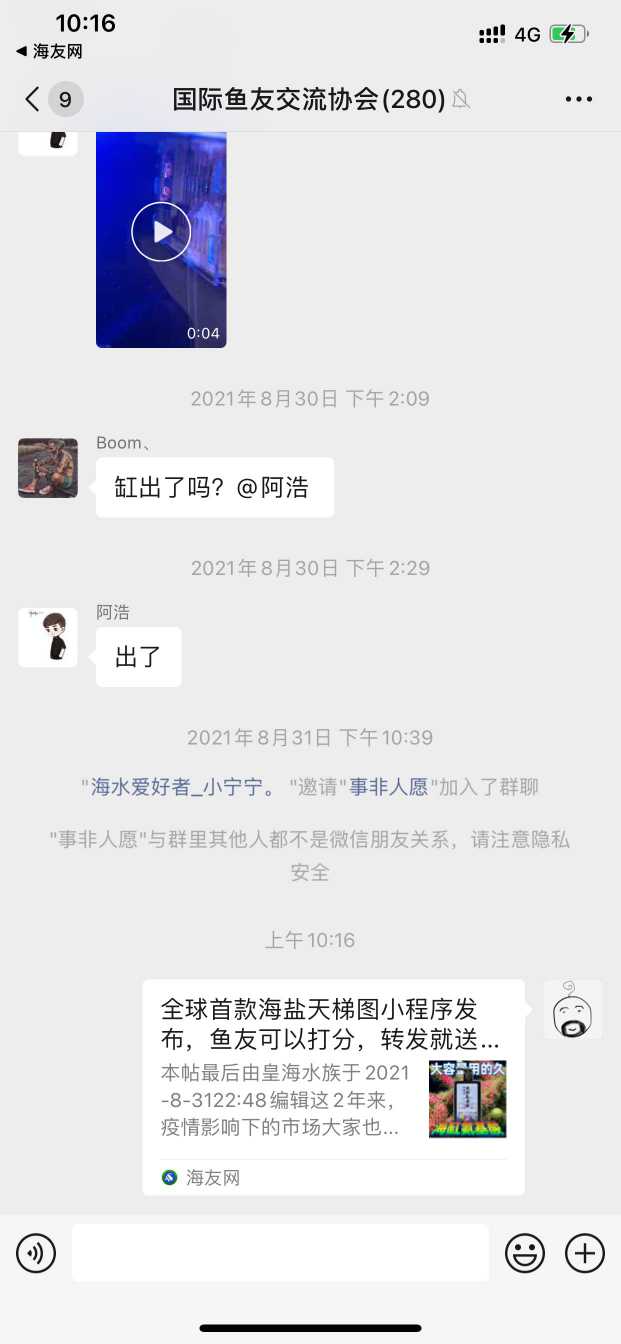Tap my own avatar beside the shared card
The height and width of the screenshot is (1344, 621).
coord(573,1010)
